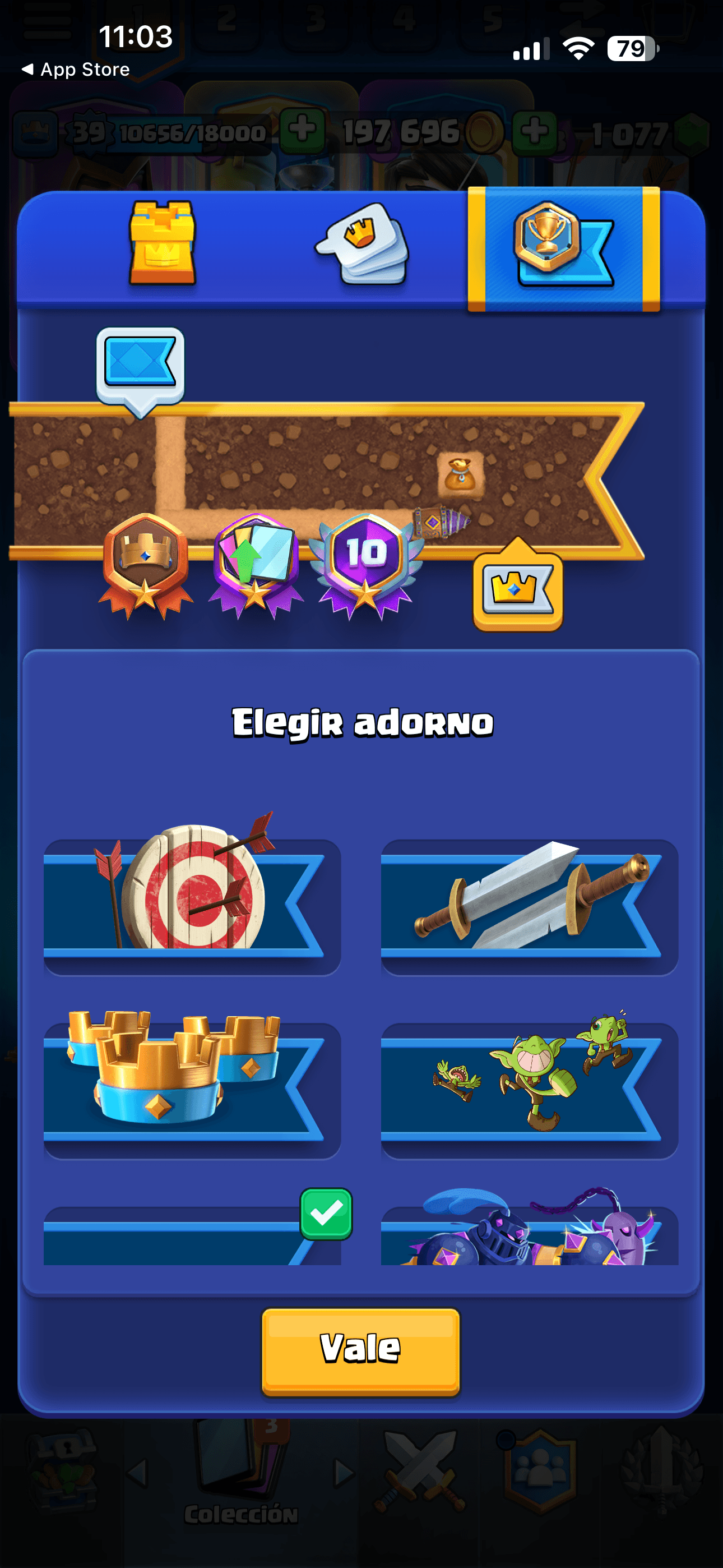The width and height of the screenshot is (723, 1568).
Task: Return to App Store via back link
Action: coord(76,70)
